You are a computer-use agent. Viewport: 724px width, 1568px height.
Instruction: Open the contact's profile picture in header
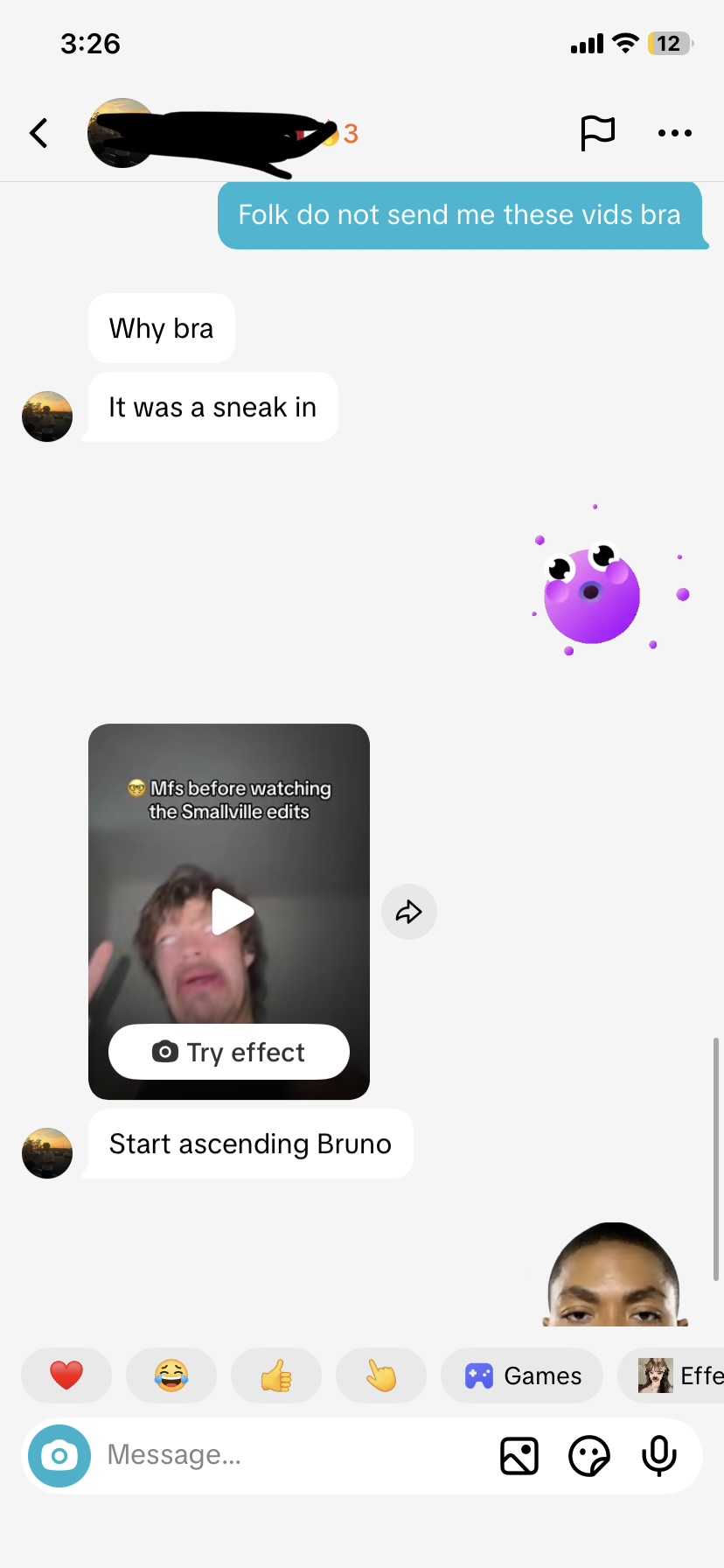118,133
